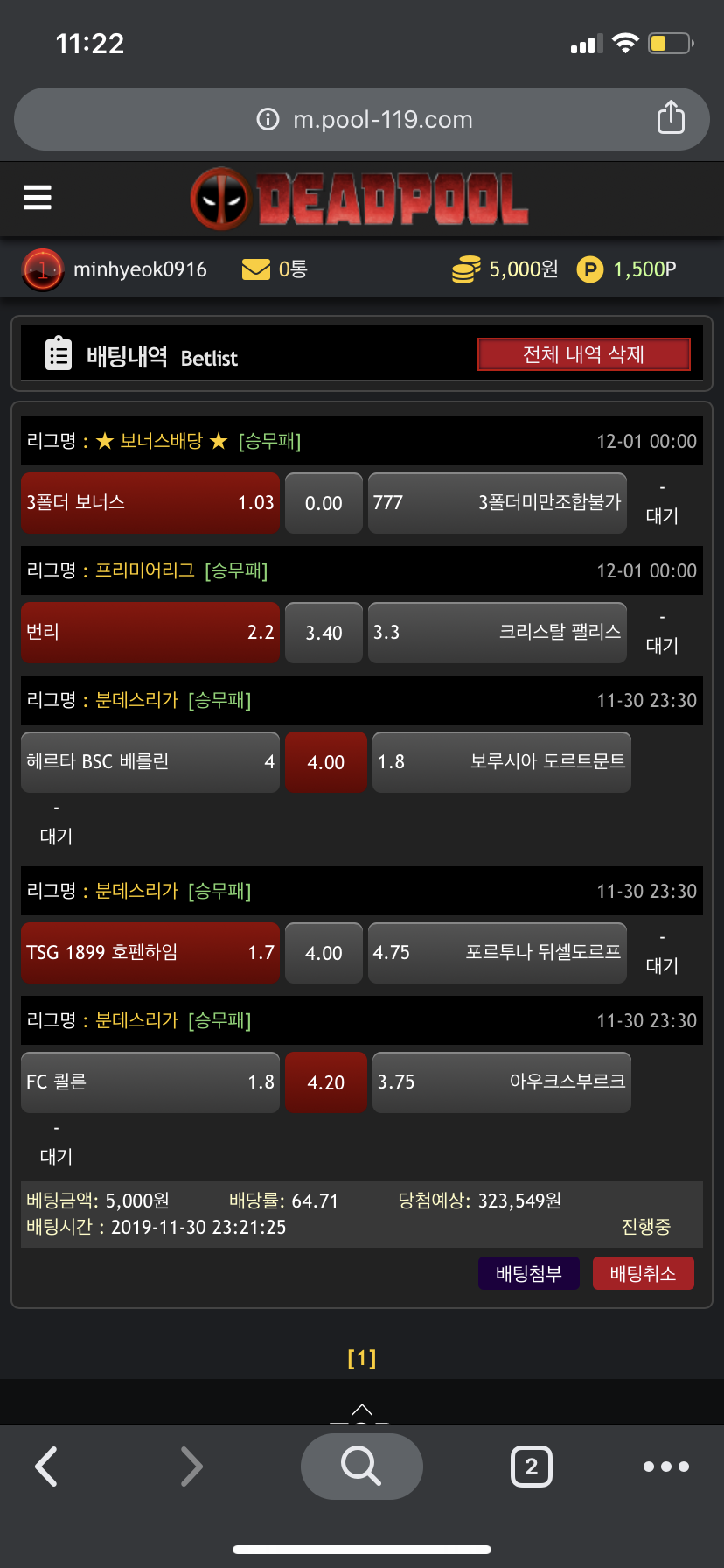The height and width of the screenshot is (1568, 724).
Task: Tap the share icon in address bar
Action: (671, 117)
